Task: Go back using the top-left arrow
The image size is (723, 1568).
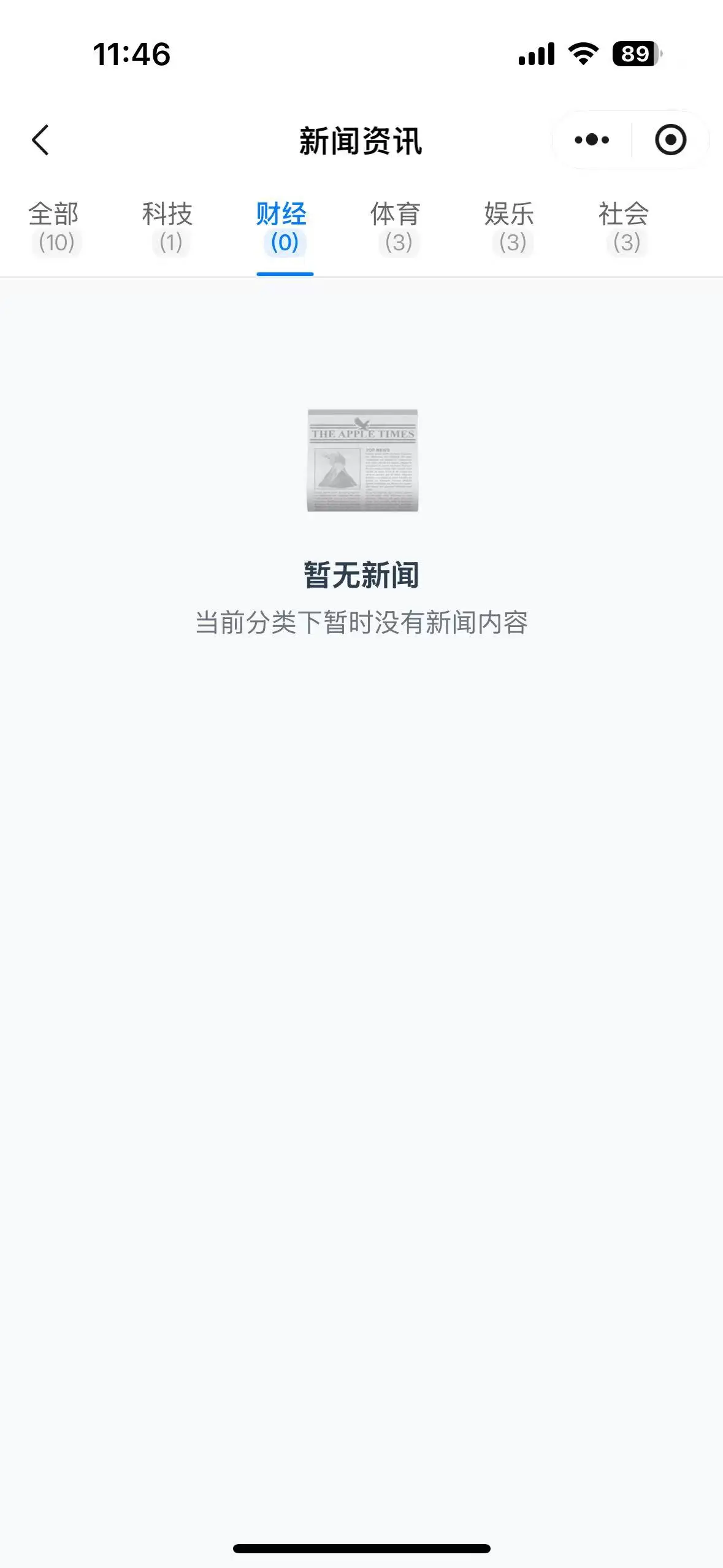Action: pos(40,140)
